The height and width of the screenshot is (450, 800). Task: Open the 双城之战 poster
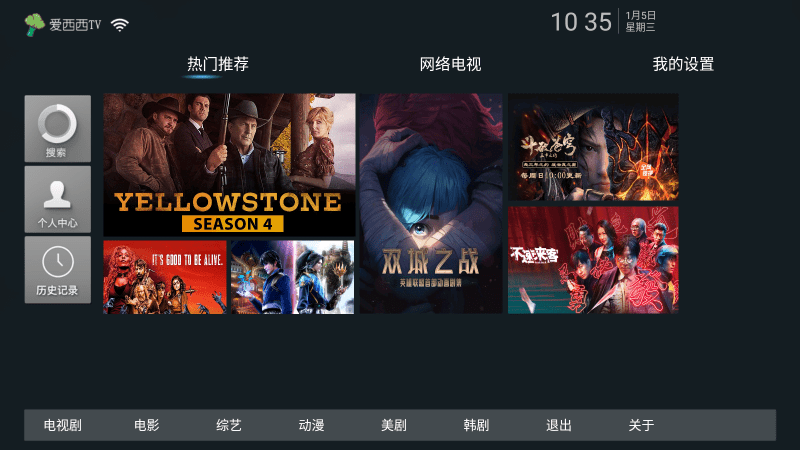(x=431, y=203)
